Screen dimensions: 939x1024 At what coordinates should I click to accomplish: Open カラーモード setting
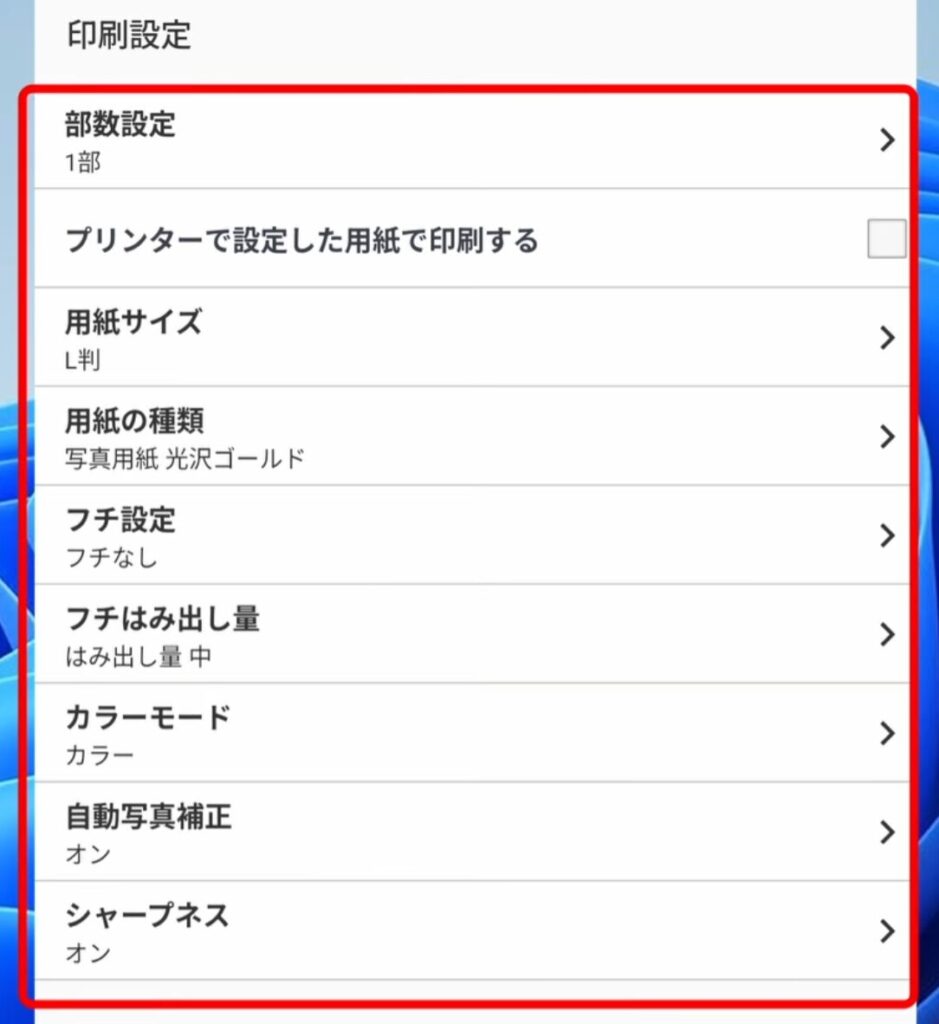pyautogui.click(x=470, y=733)
